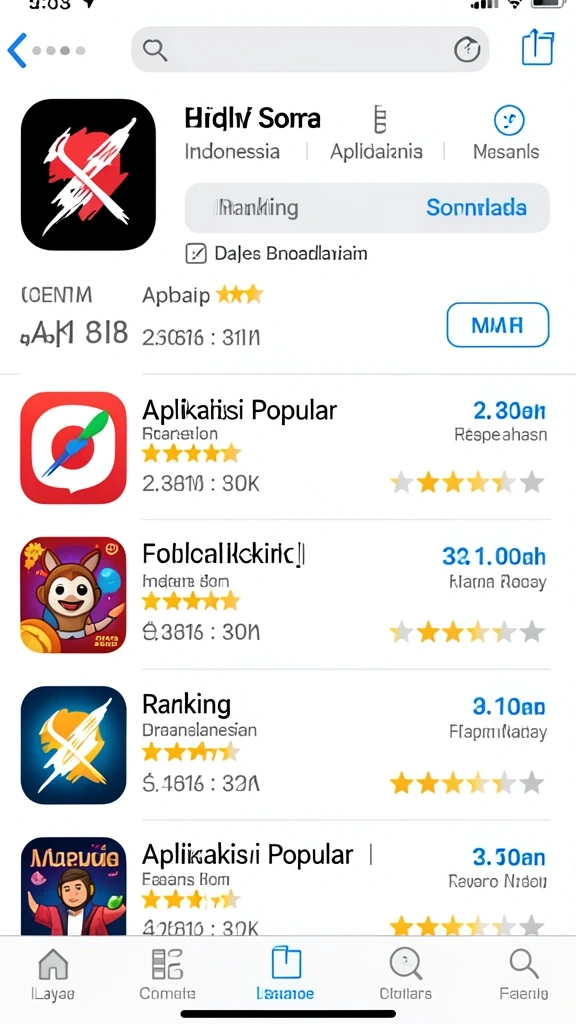Open the Ranking app row in the list

point(285,744)
